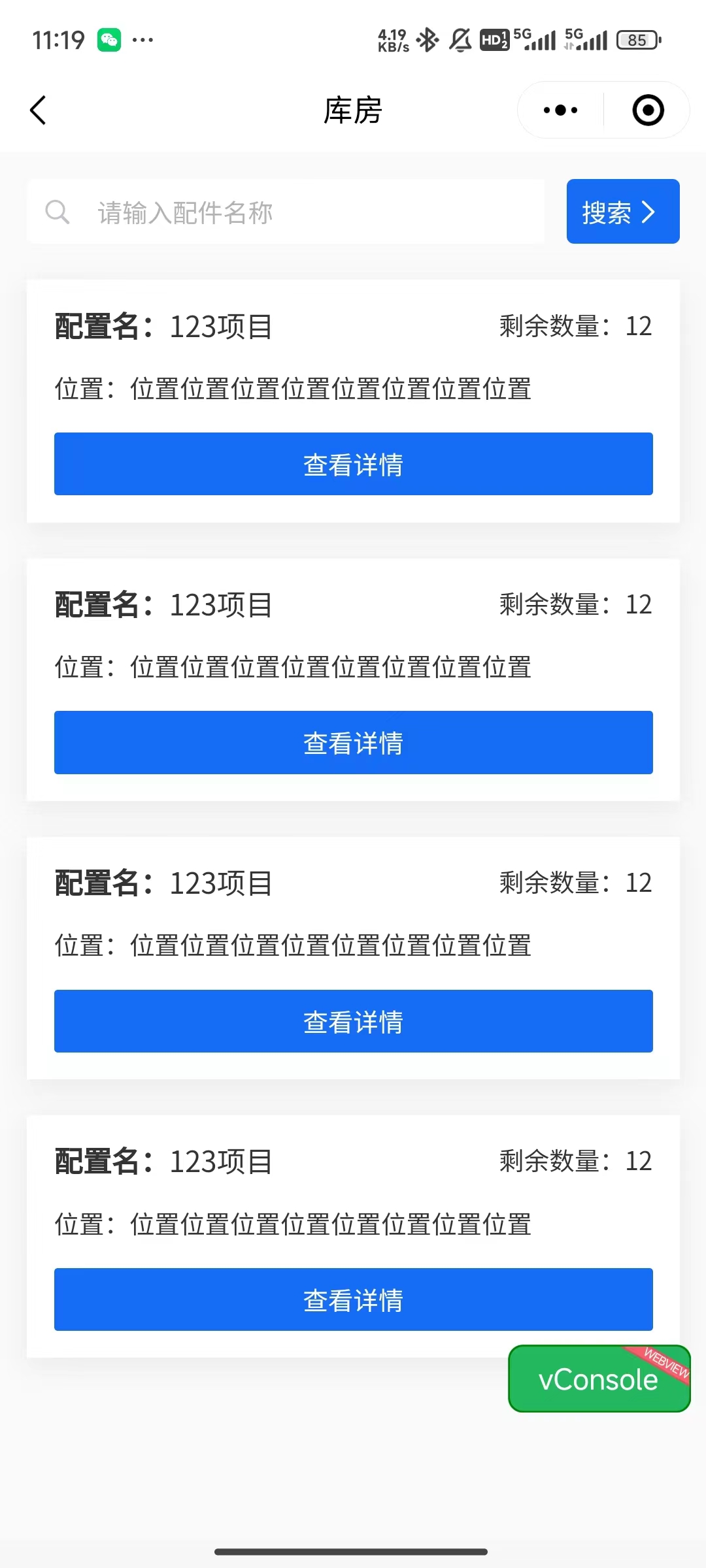Open the mini program more-options menu
706x1568 pixels.
click(560, 110)
